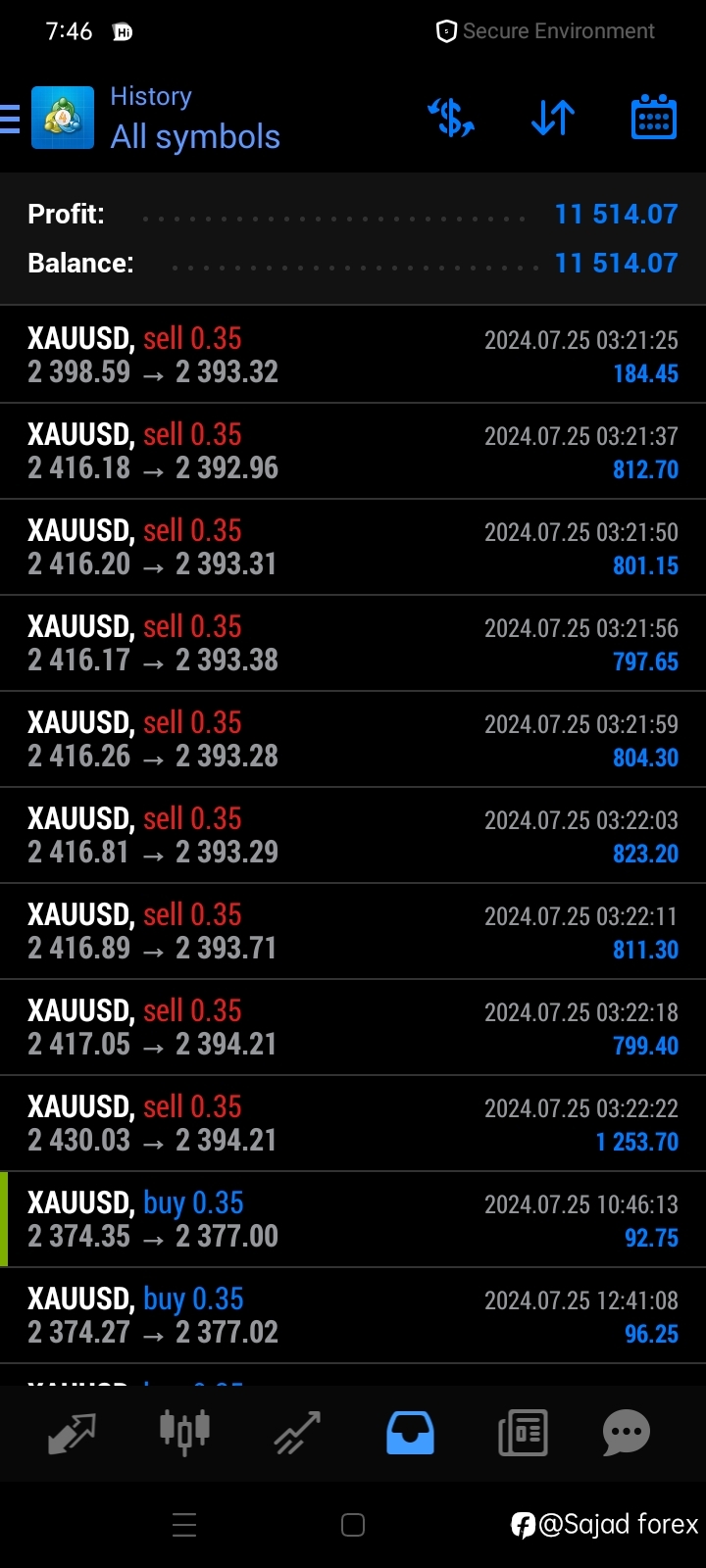Switch to the Trade tab
Screen dimensions: 706x1568
coord(297,1433)
